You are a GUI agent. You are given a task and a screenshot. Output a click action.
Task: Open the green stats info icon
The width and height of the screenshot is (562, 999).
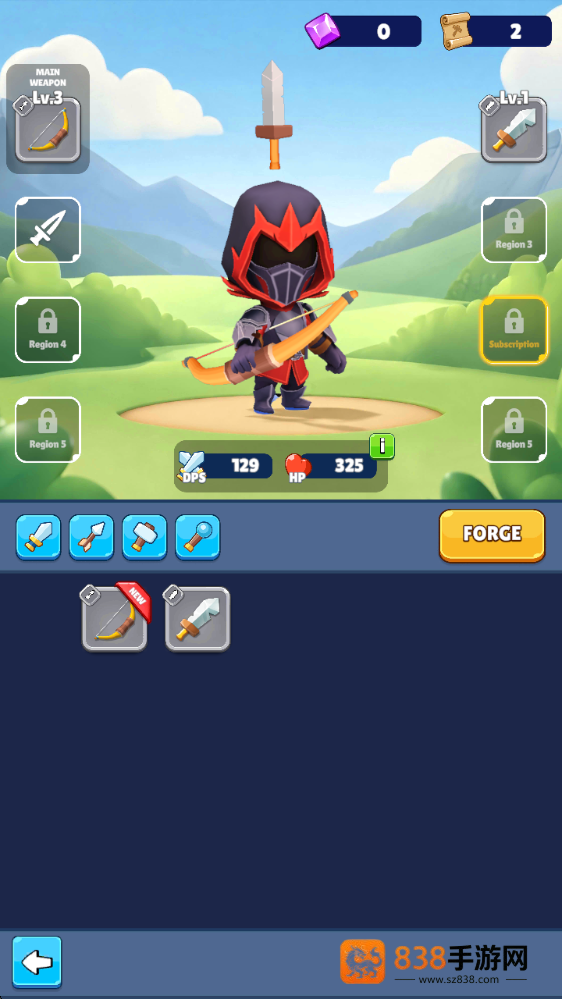coord(382,446)
